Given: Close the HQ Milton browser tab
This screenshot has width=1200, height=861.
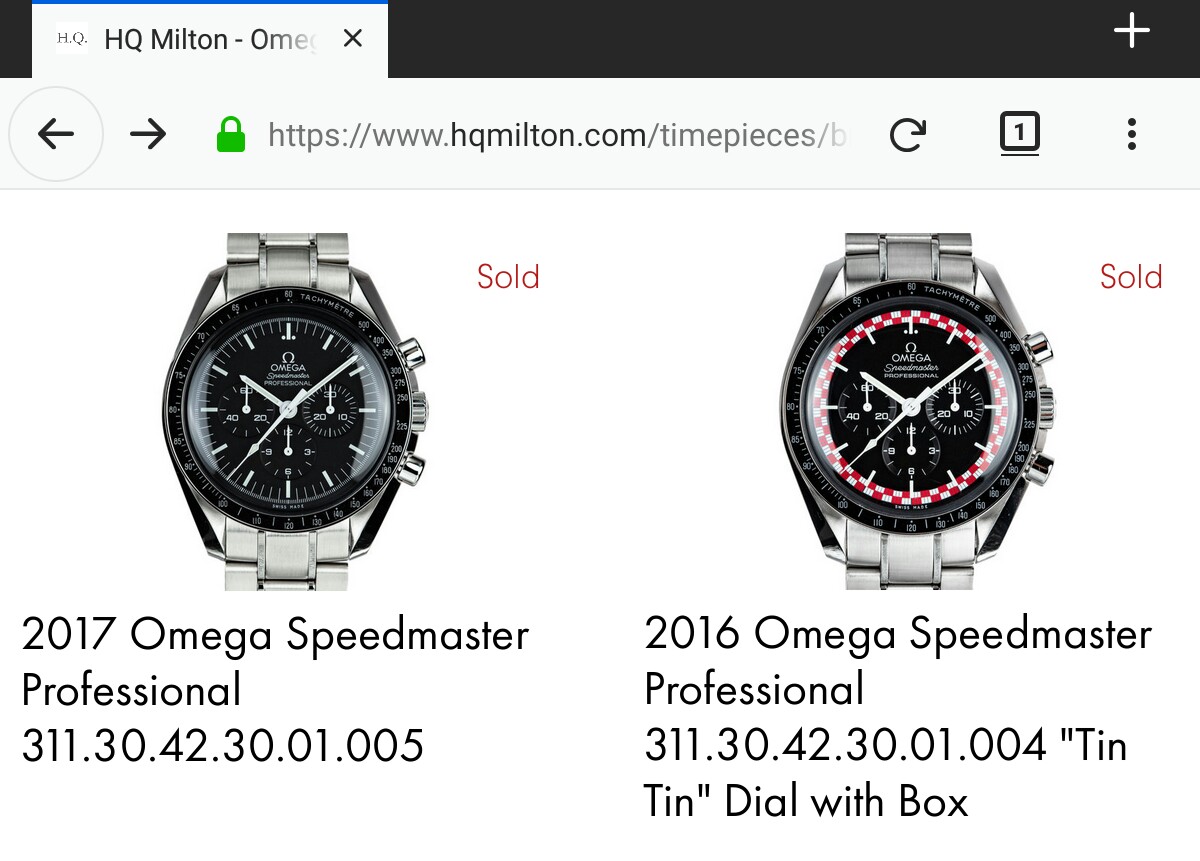Looking at the screenshot, I should [352, 40].
